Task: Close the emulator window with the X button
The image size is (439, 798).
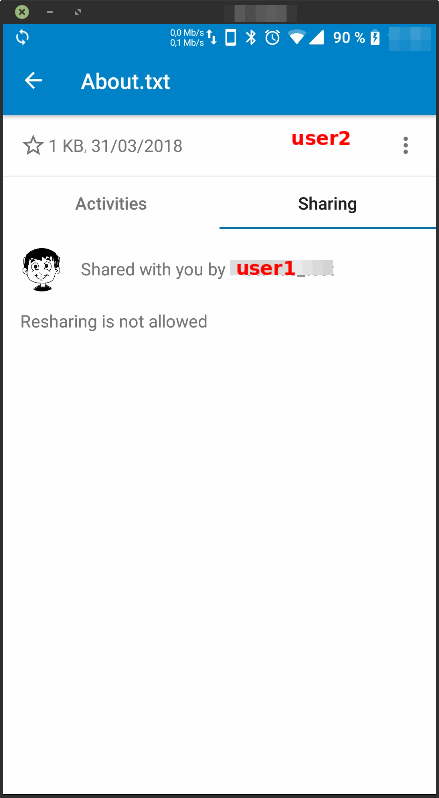Action: pos(22,12)
